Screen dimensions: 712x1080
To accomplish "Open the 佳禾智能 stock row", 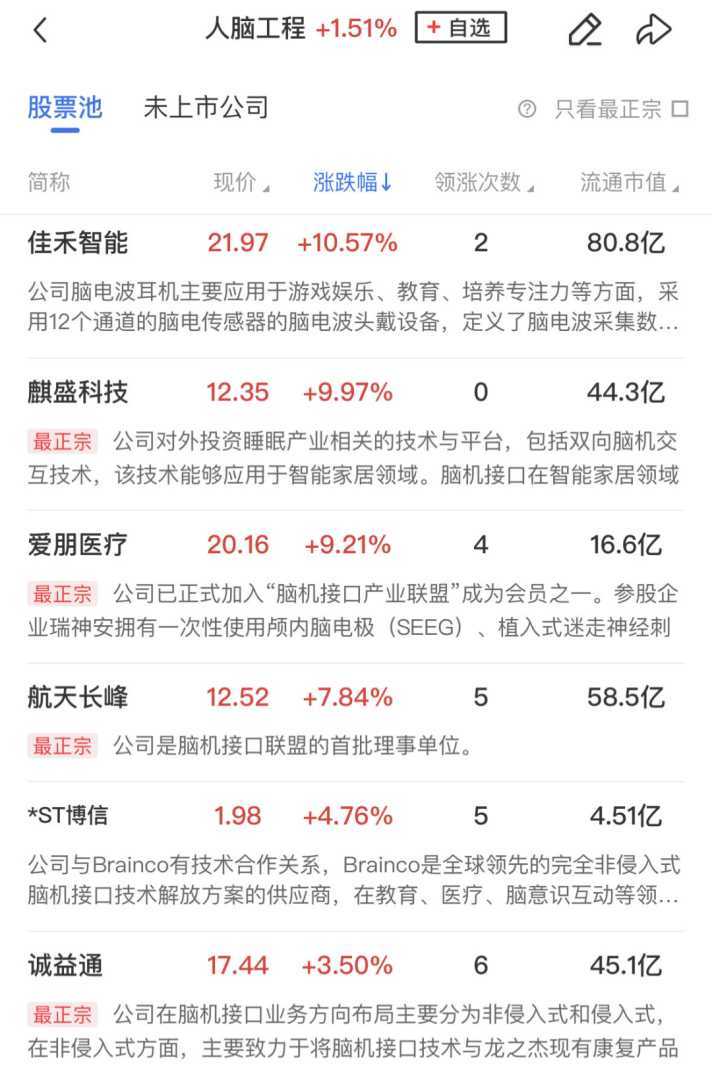I will (78, 242).
